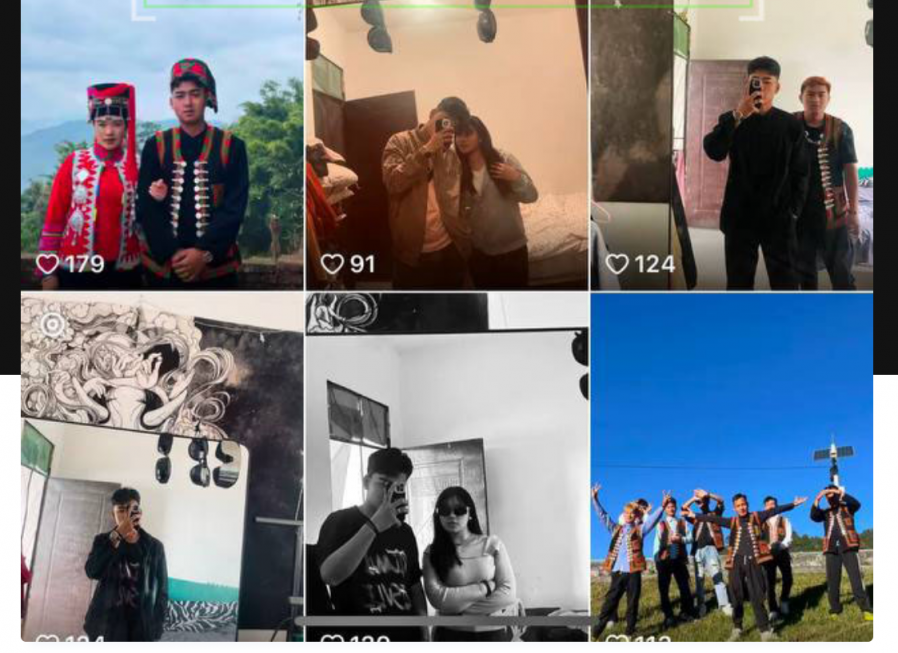Open the group photo under the blue sky
Viewport: 898px width, 653px height.
732,465
